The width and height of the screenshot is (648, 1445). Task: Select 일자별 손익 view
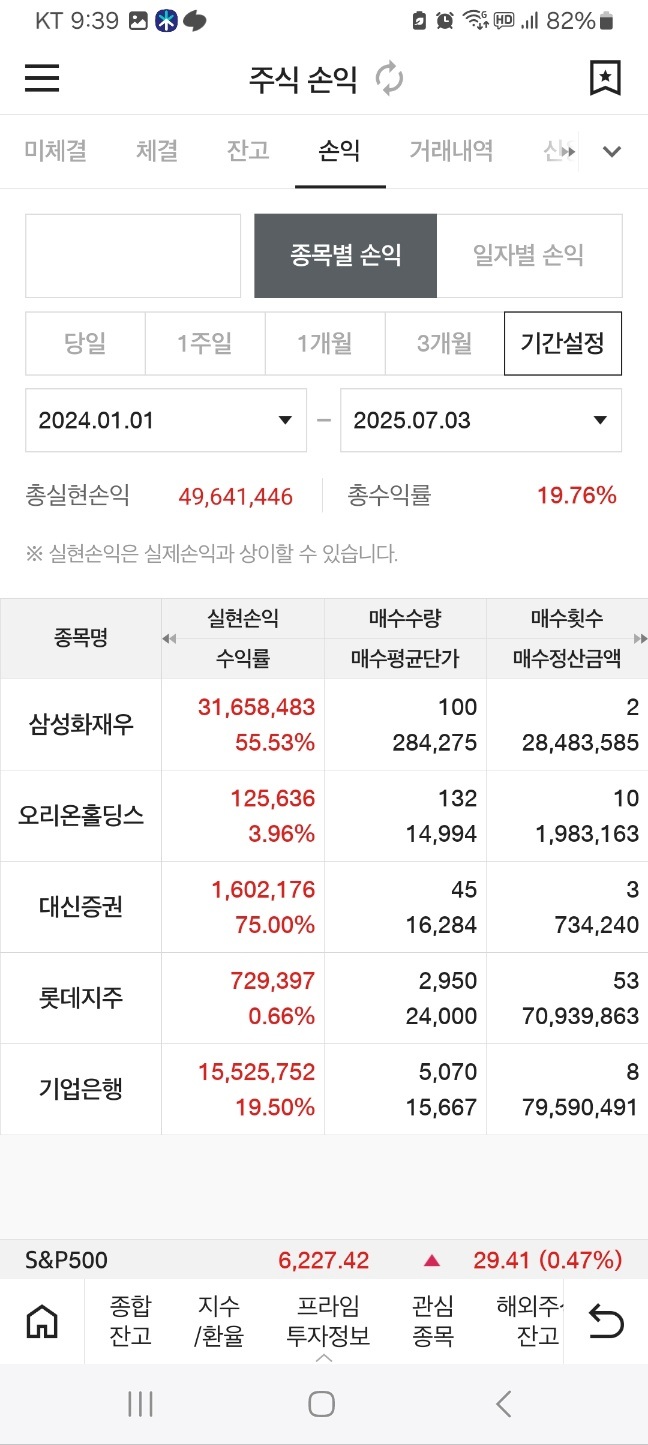coord(528,256)
